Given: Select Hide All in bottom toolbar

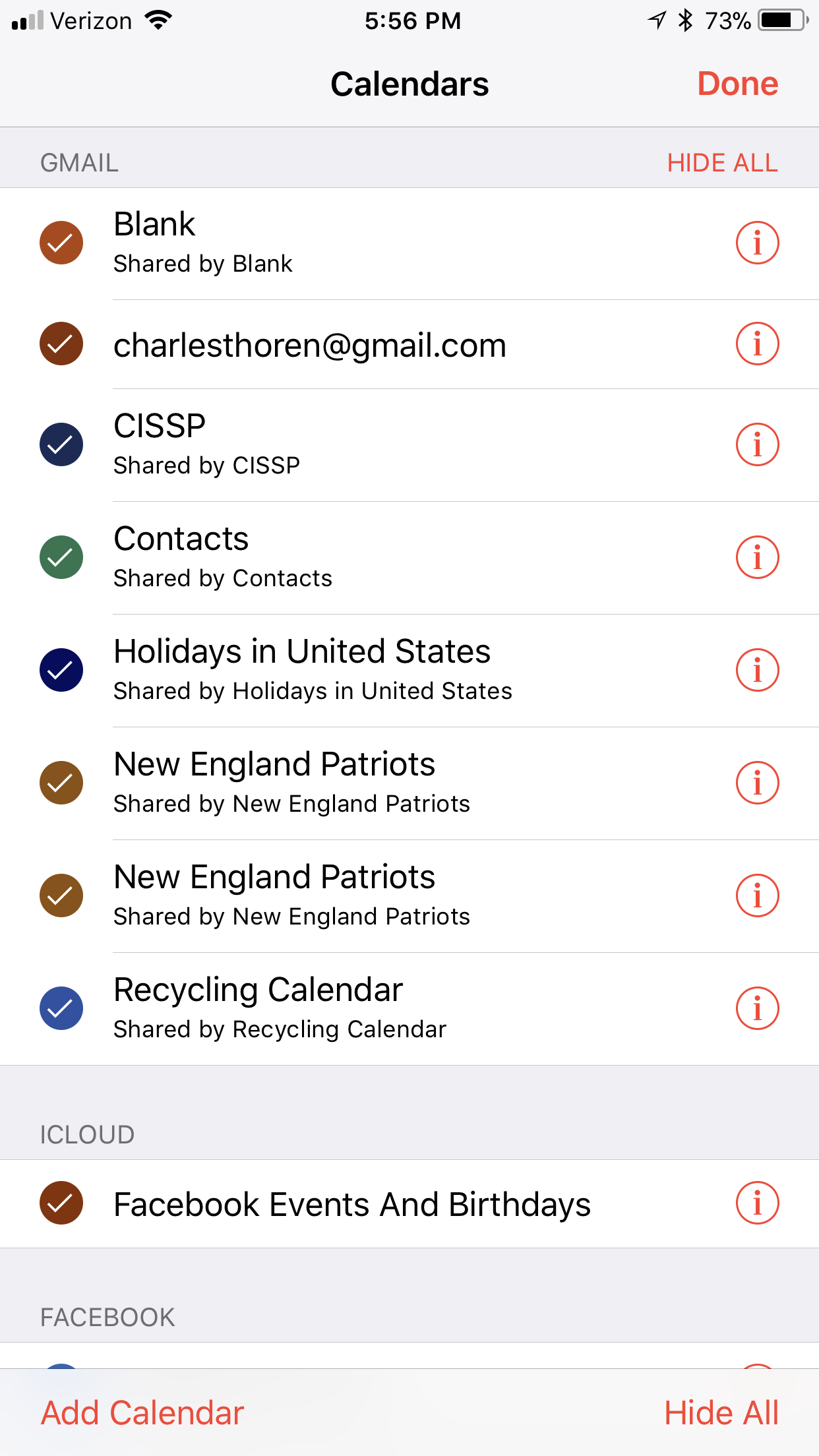Looking at the screenshot, I should coord(721,1413).
